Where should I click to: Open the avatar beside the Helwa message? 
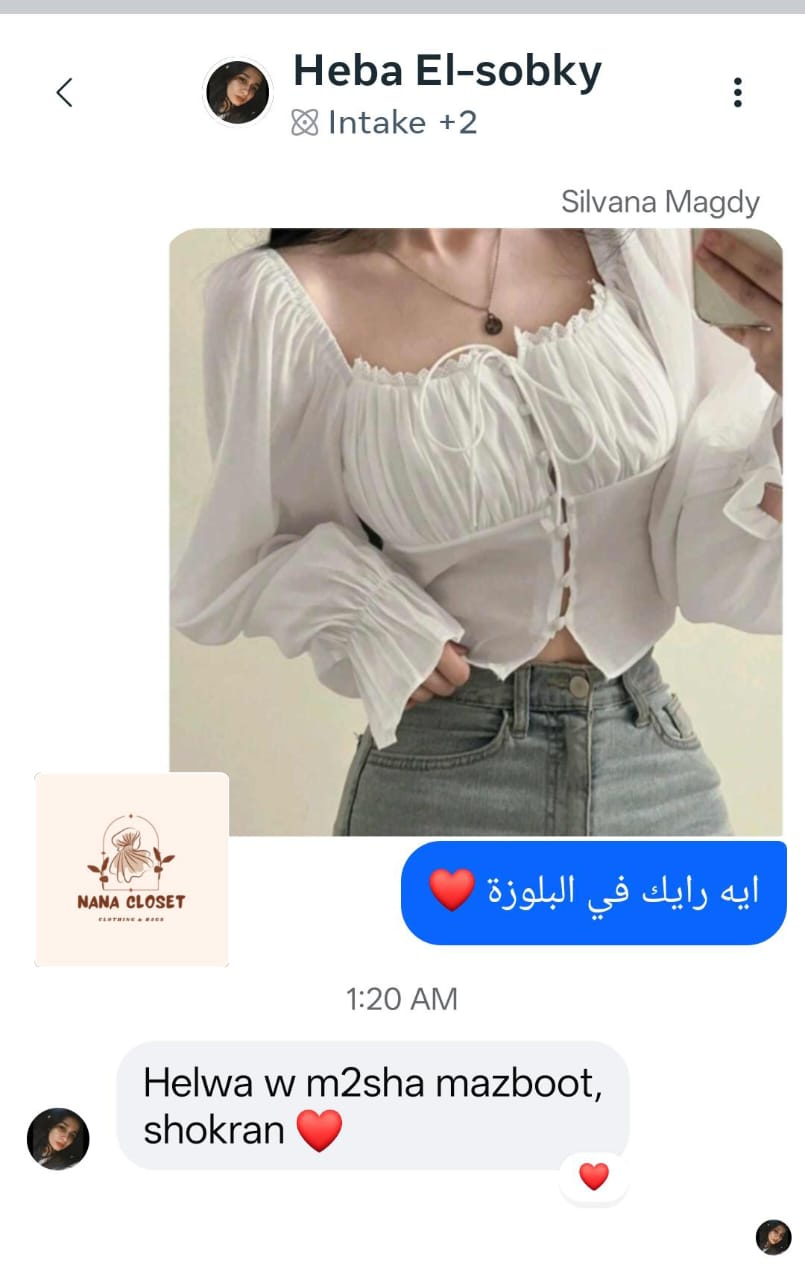58,1139
